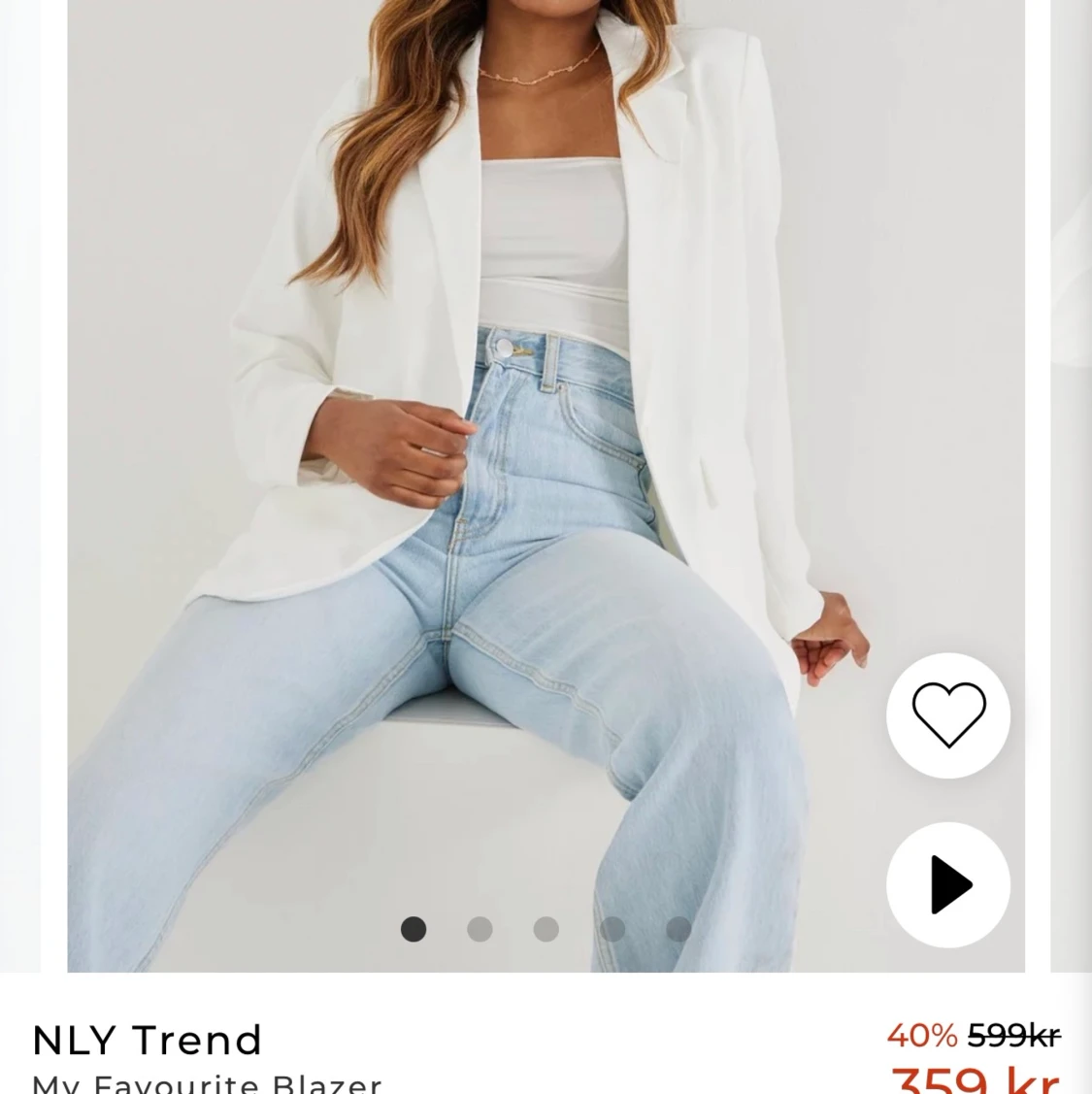Jump to the third image dot
The width and height of the screenshot is (1092, 1094).
546,929
